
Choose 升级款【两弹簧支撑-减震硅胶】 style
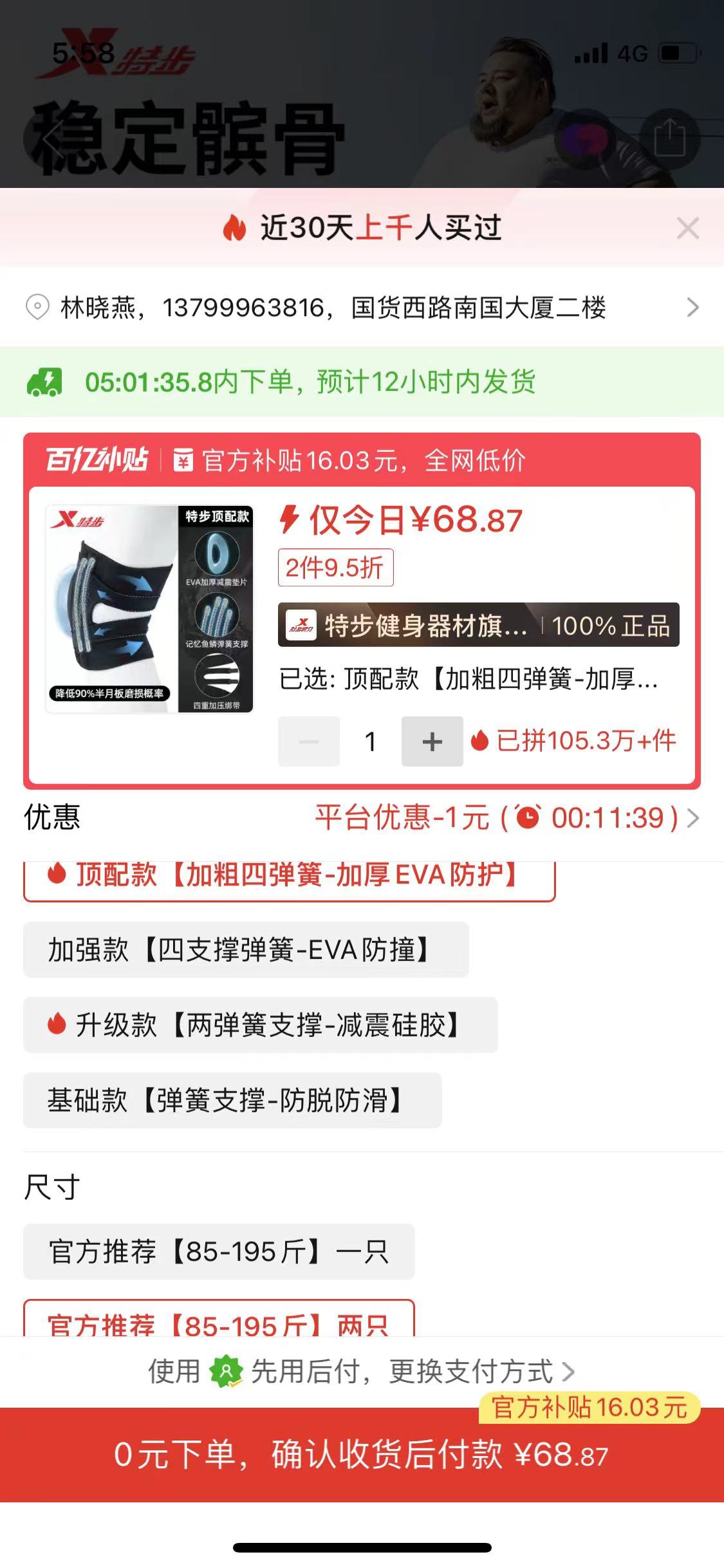point(260,1025)
